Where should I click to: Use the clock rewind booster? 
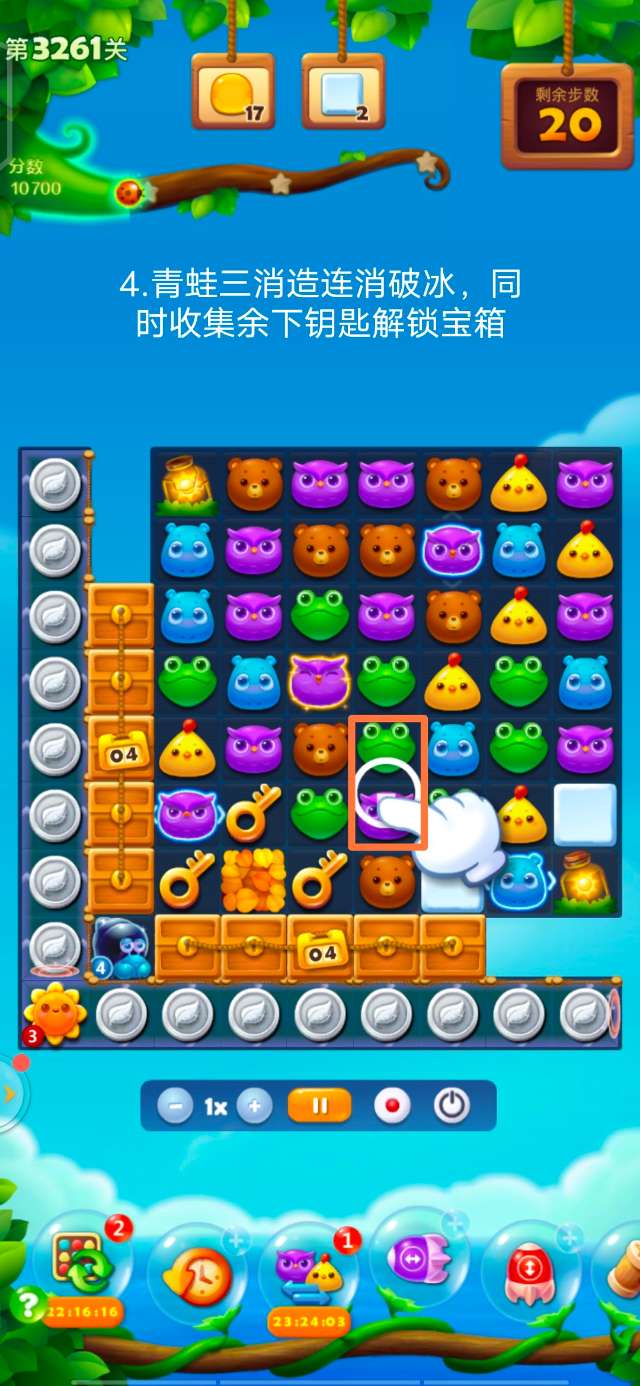click(x=195, y=1274)
